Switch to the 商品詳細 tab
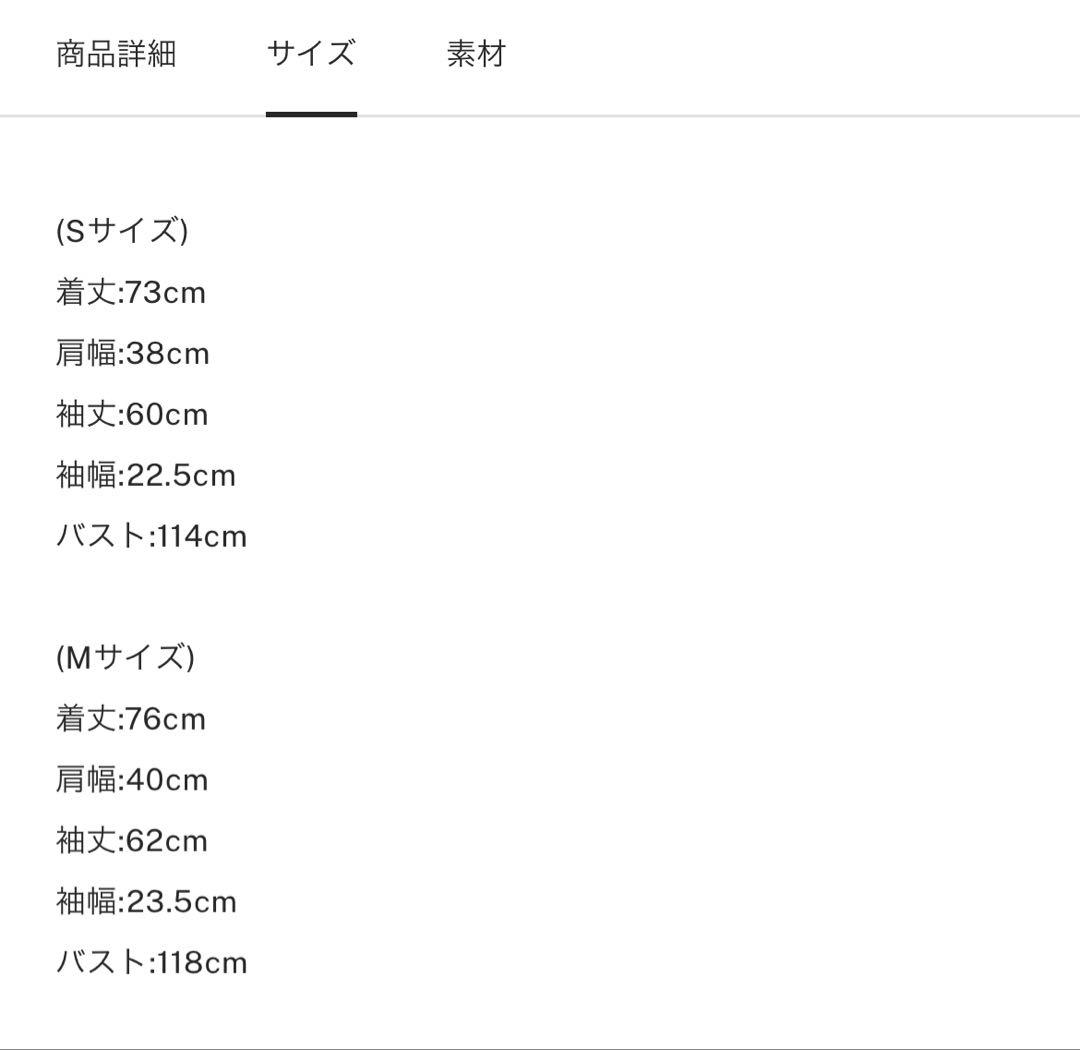The image size is (1080, 1050). (x=116, y=54)
